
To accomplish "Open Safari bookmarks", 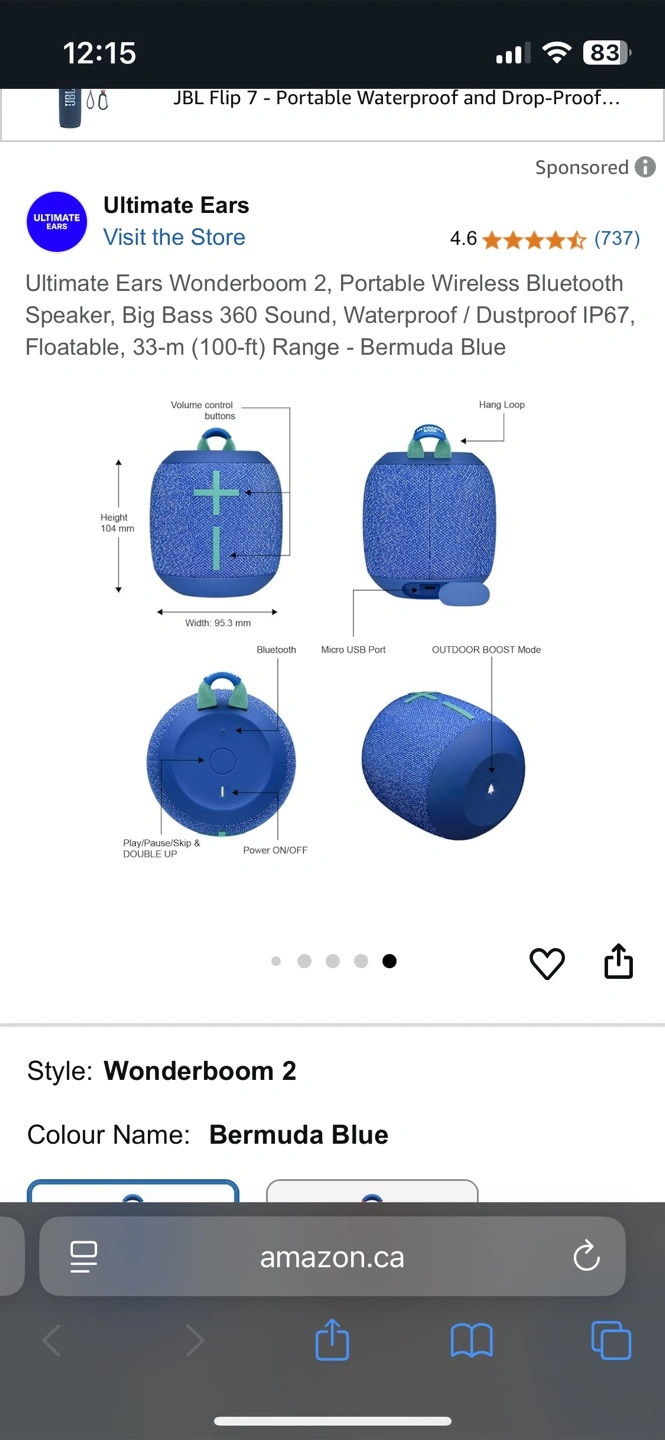I will [471, 1340].
